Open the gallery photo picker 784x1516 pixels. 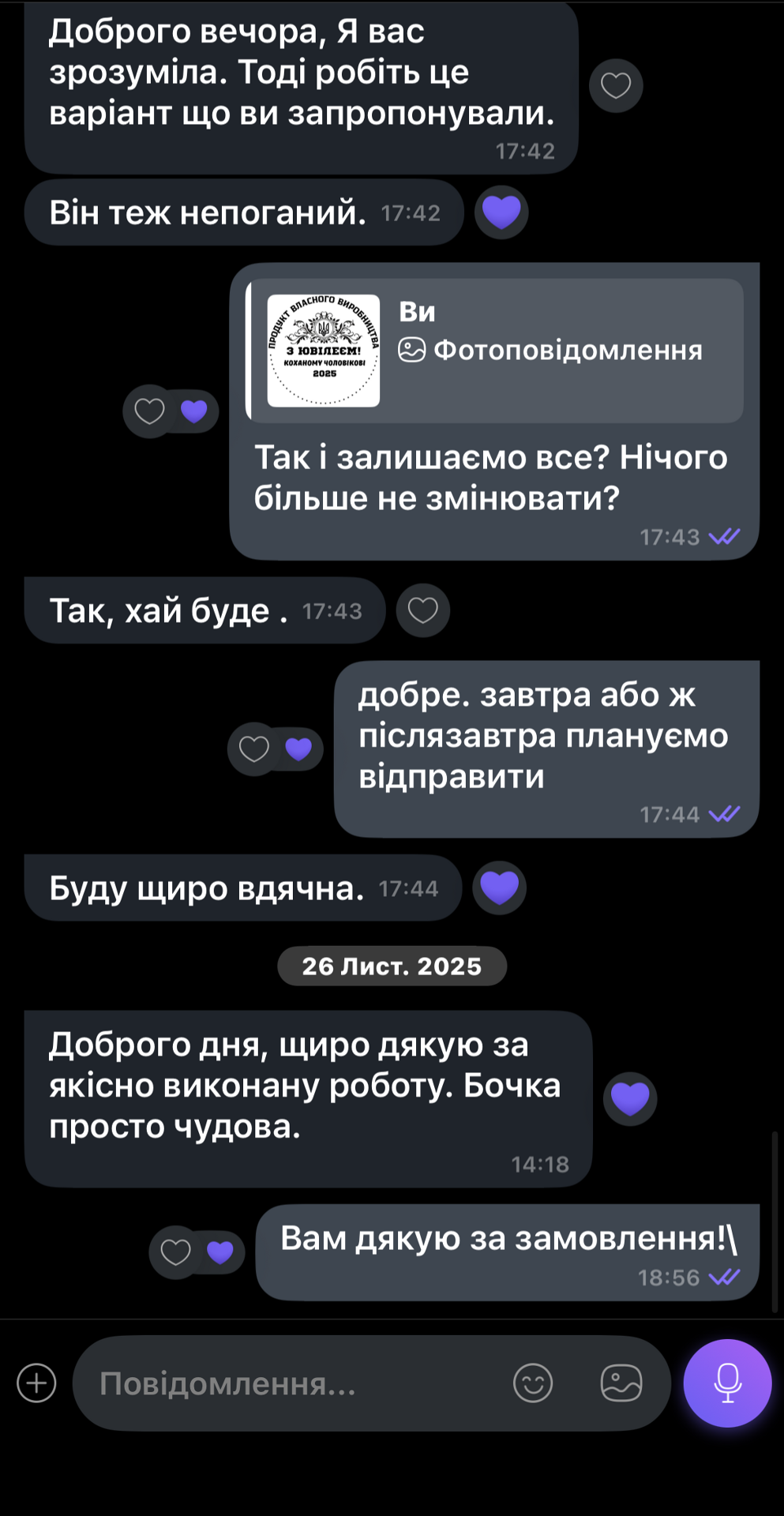click(621, 1383)
